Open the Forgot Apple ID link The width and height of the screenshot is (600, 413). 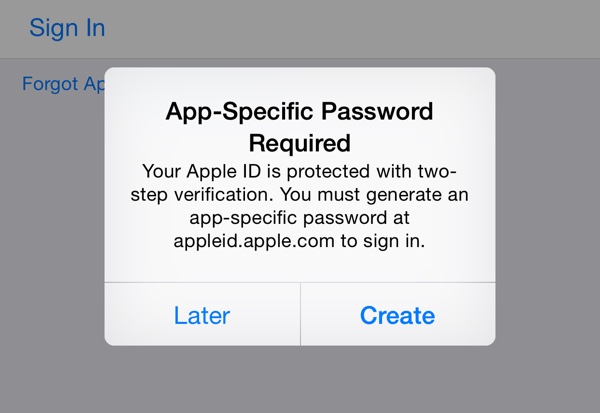coord(63,85)
